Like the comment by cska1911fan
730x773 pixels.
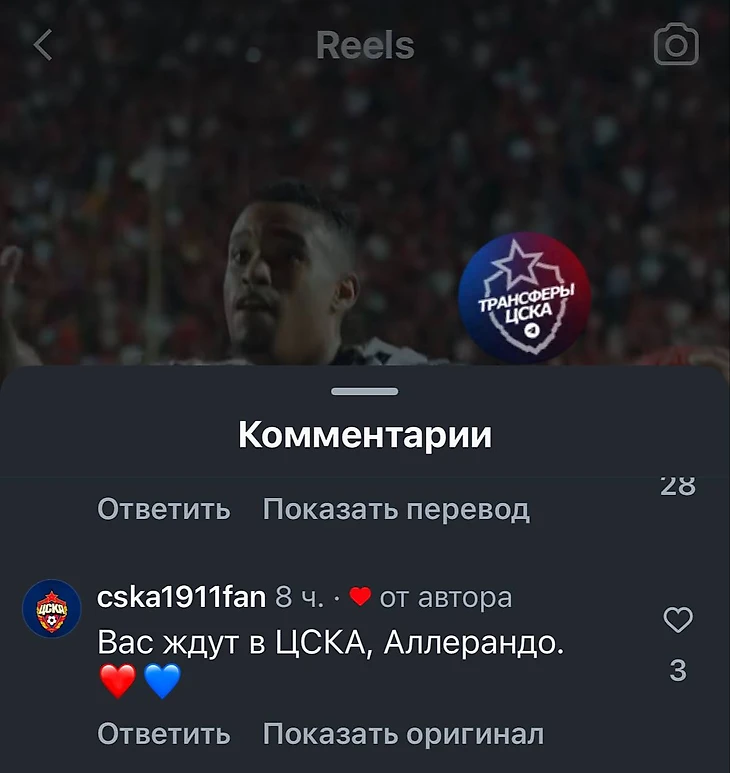[x=678, y=622]
